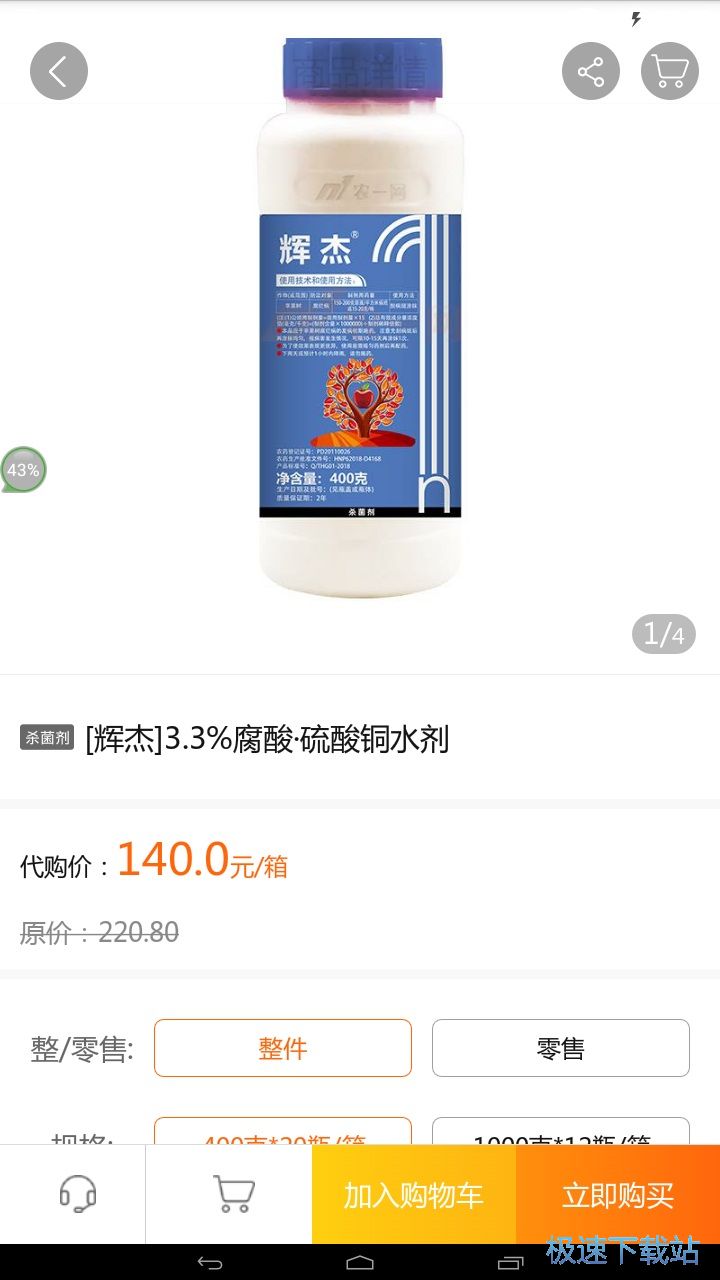Tap 立即购买 to buy now
The height and width of the screenshot is (1280, 720).
618,1194
